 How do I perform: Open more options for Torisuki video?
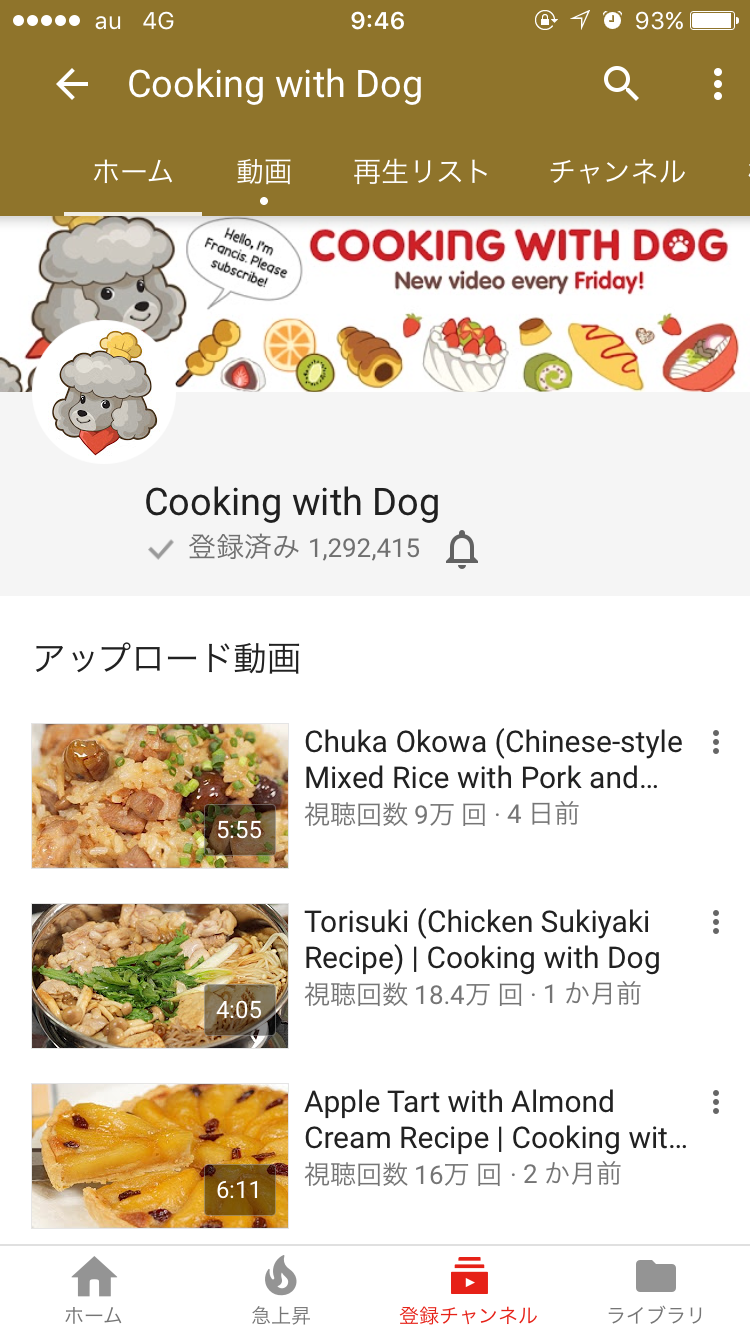tap(715, 922)
